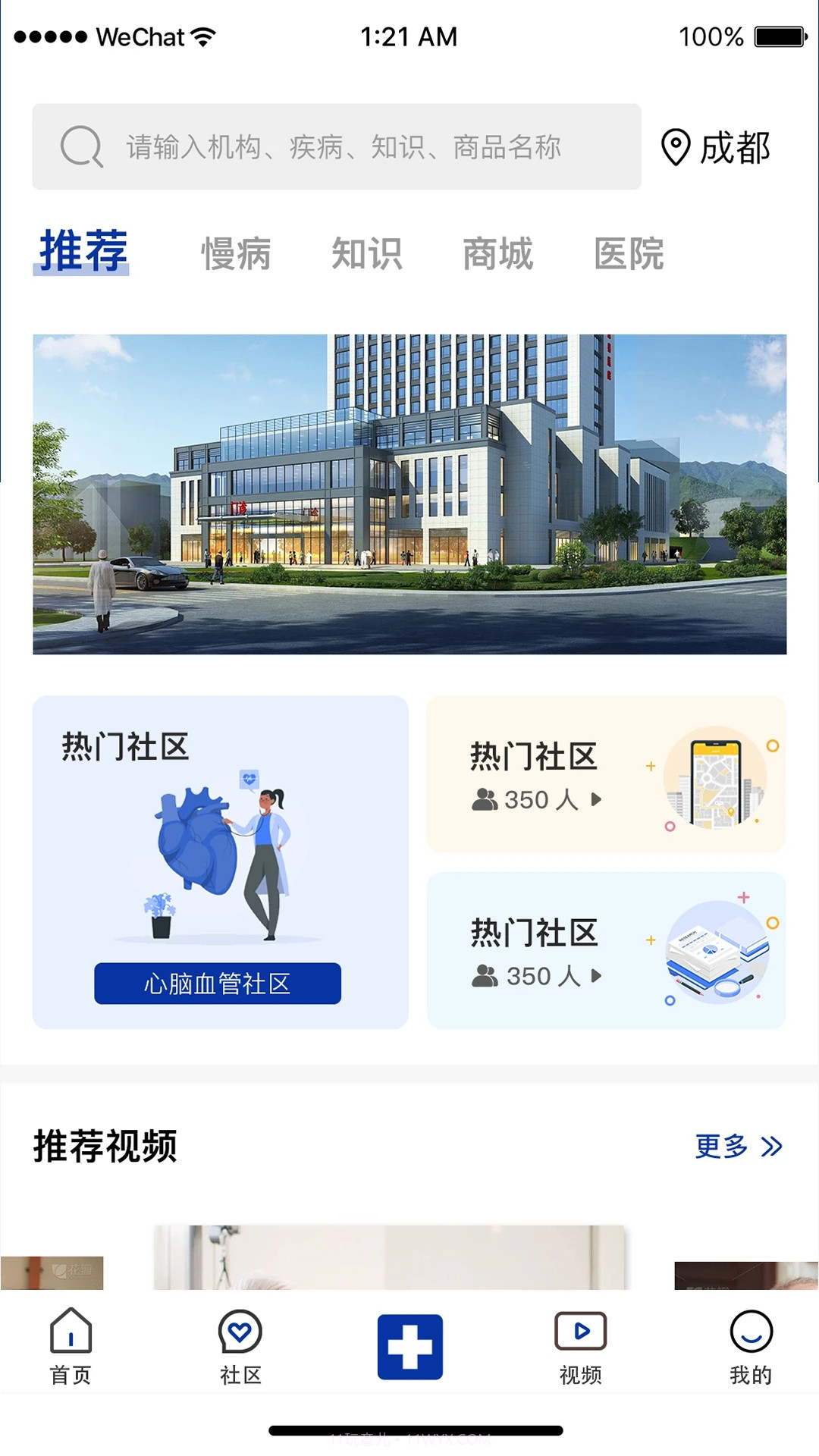Select the 知识 category
The image size is (819, 1456).
[367, 253]
